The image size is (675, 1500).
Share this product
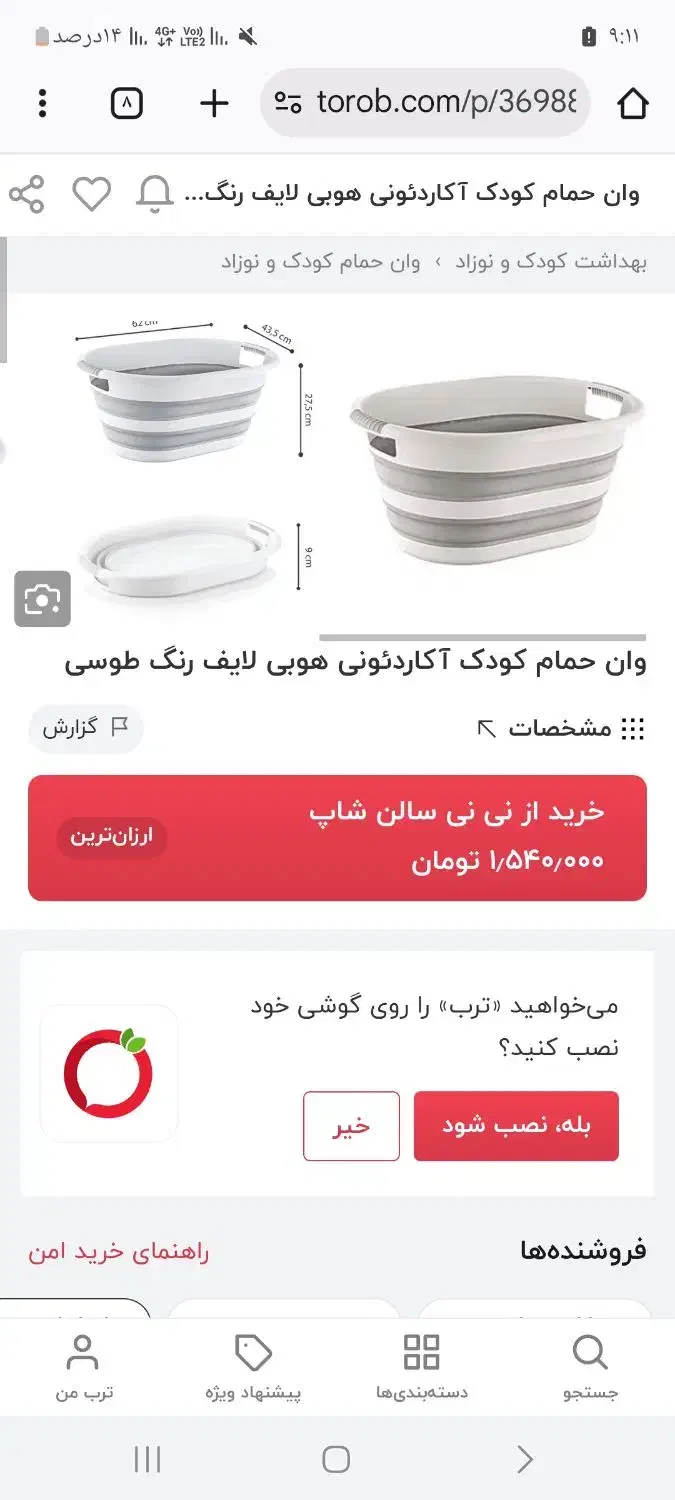click(27, 194)
